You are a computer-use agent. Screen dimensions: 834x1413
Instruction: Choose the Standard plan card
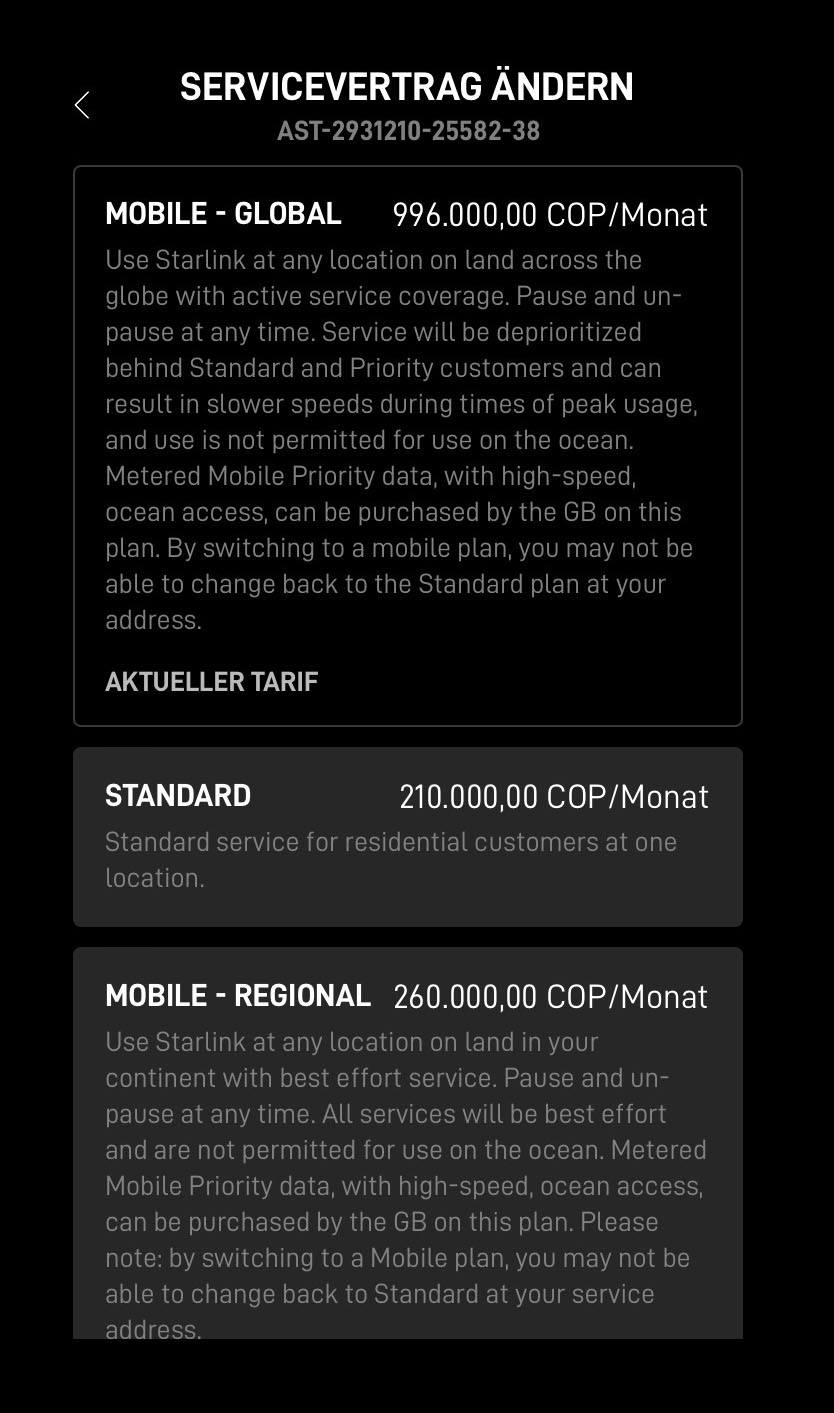pos(407,836)
